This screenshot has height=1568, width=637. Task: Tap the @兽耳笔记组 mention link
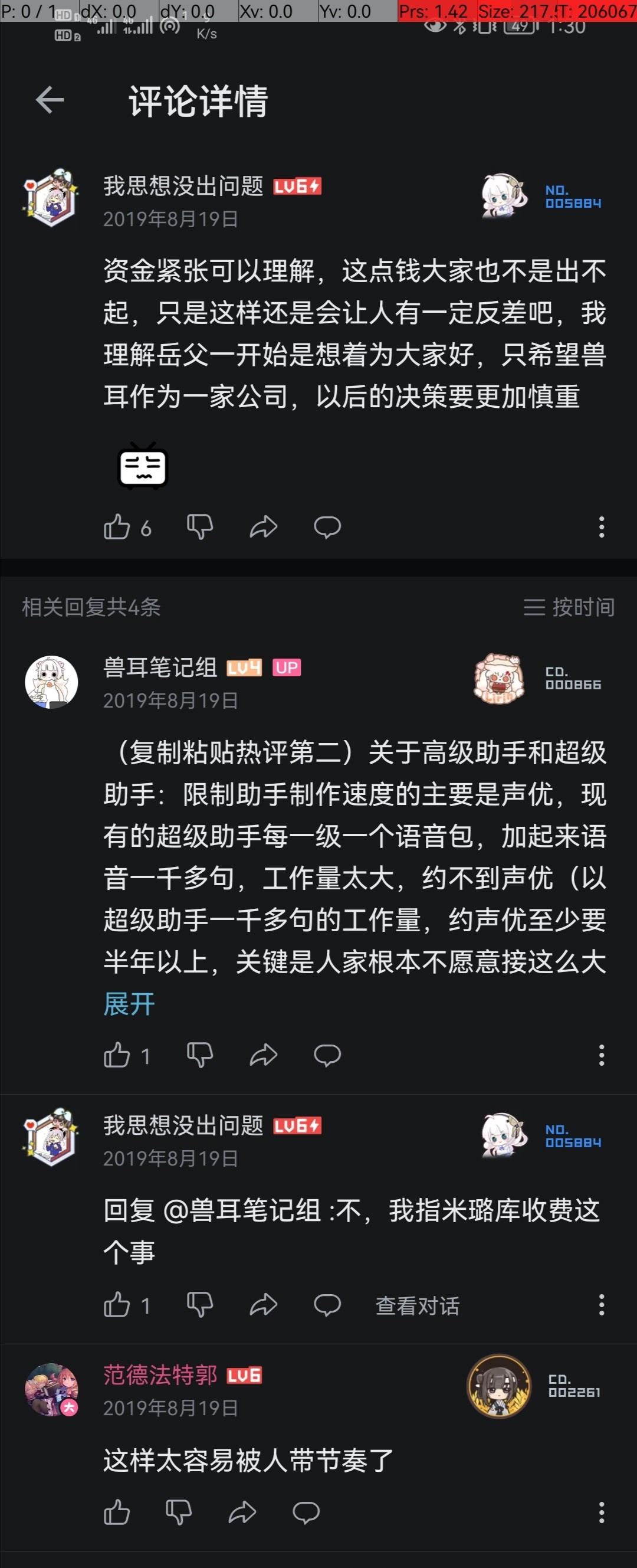click(x=242, y=1210)
